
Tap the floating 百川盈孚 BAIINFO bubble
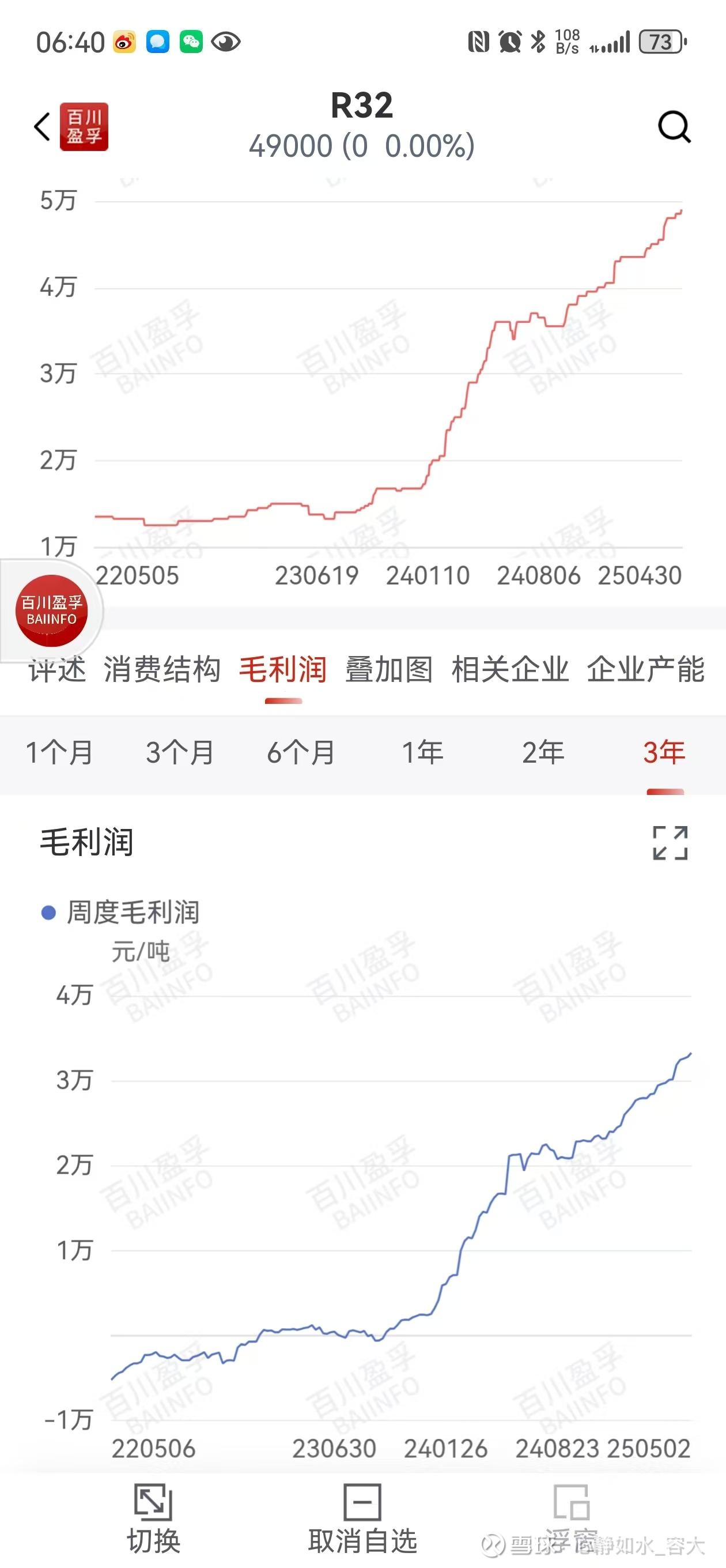click(52, 610)
